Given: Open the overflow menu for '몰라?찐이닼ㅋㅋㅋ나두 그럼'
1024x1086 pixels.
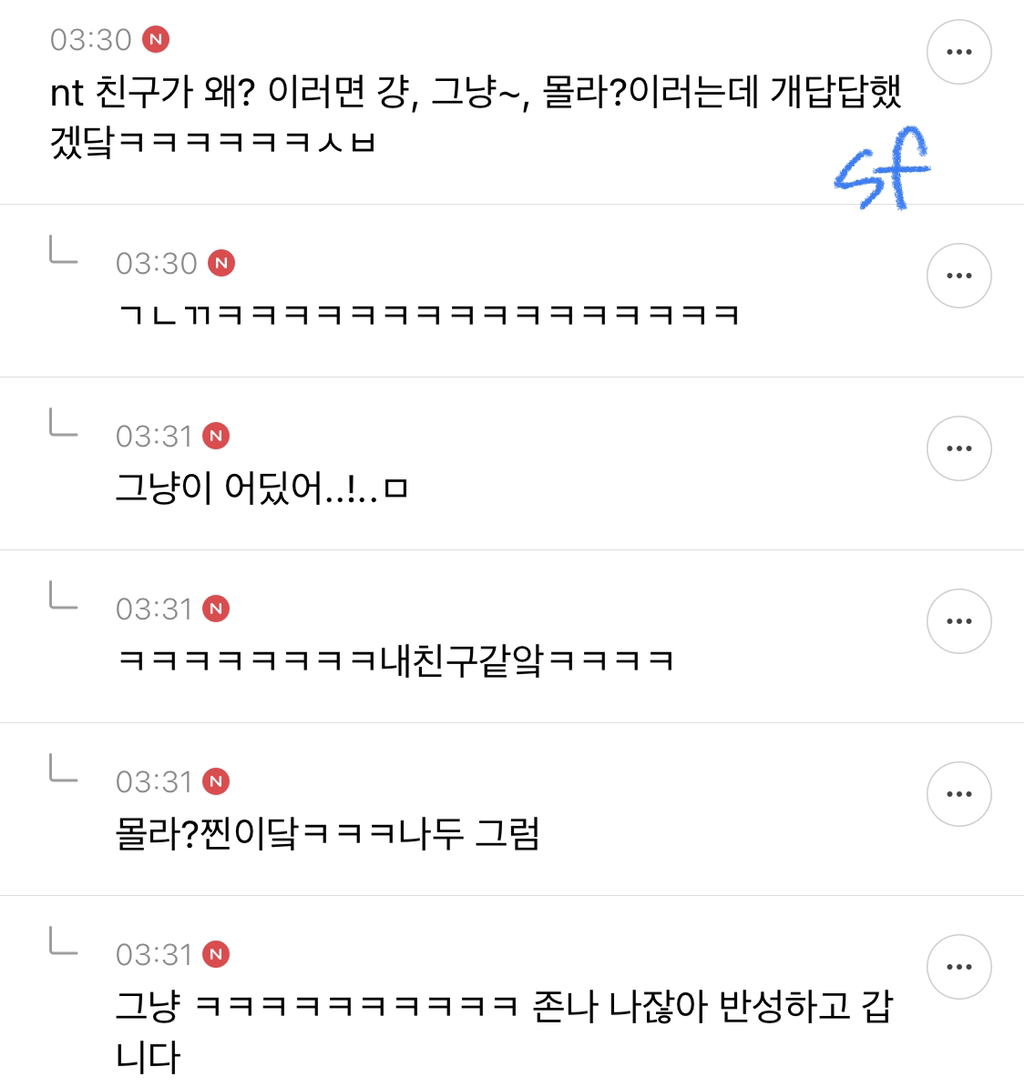Looking at the screenshot, I should click(959, 794).
